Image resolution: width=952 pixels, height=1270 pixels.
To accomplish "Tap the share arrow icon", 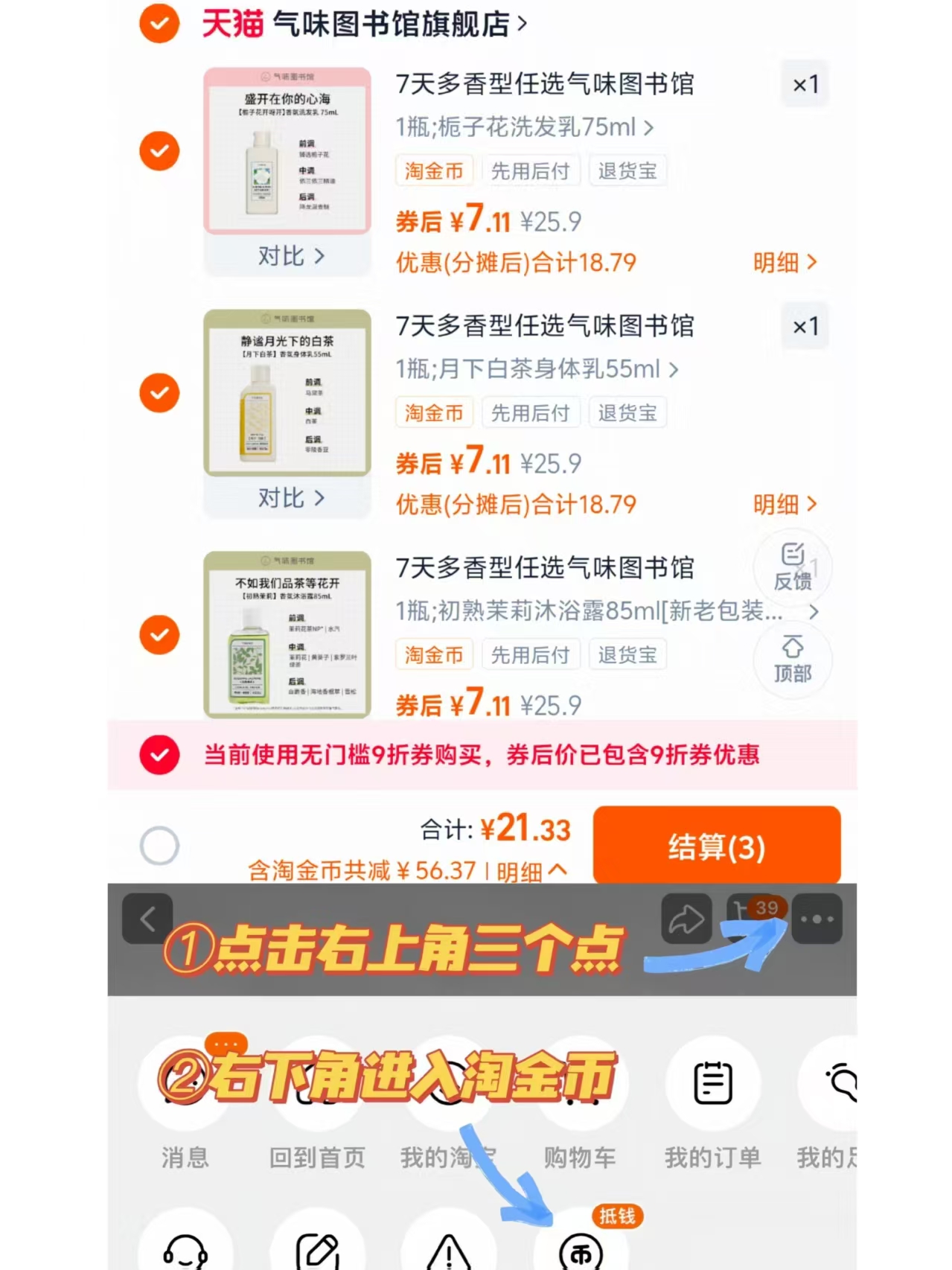I will [686, 919].
